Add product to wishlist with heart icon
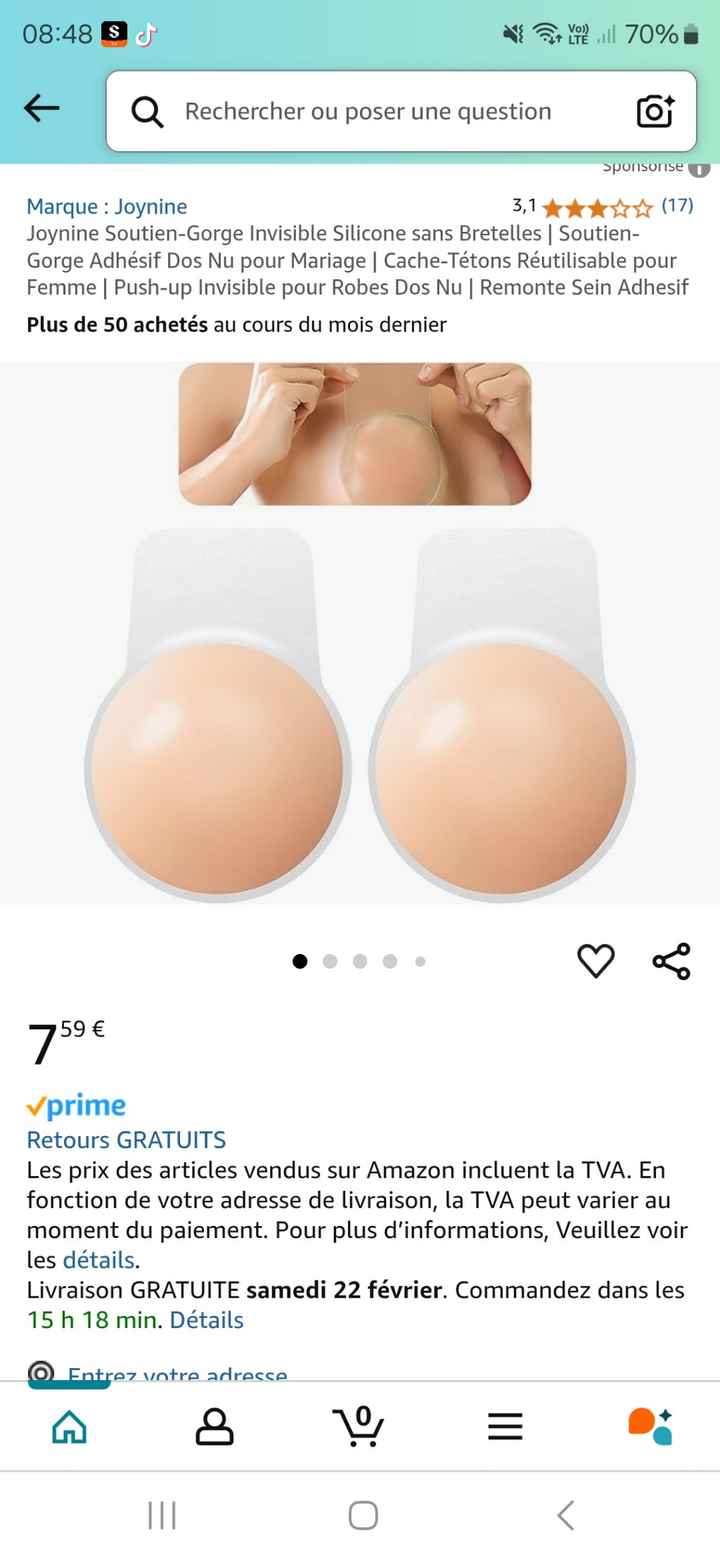Image resolution: width=720 pixels, height=1560 pixels. point(596,961)
